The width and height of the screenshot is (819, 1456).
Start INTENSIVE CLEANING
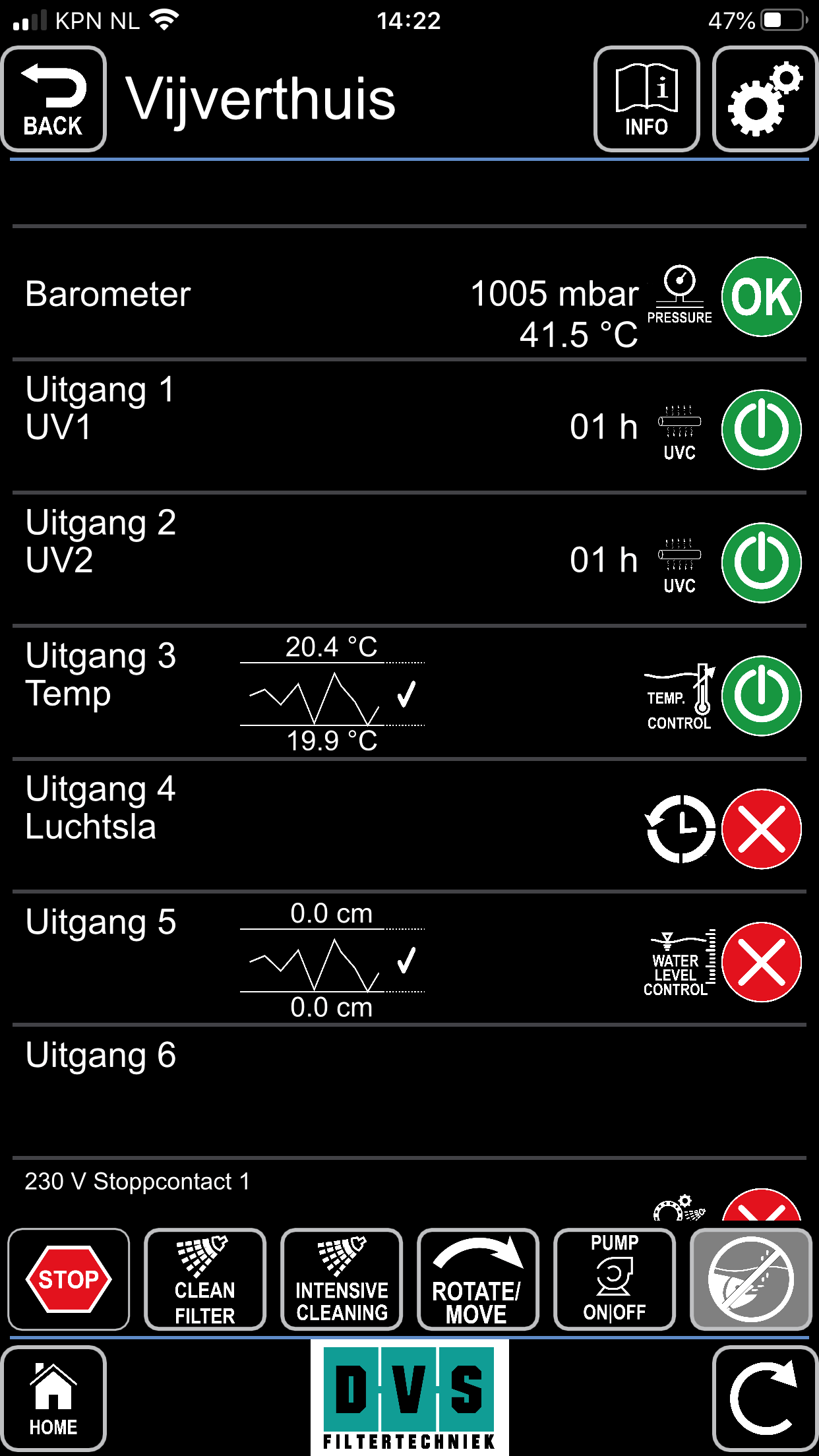point(342,1279)
